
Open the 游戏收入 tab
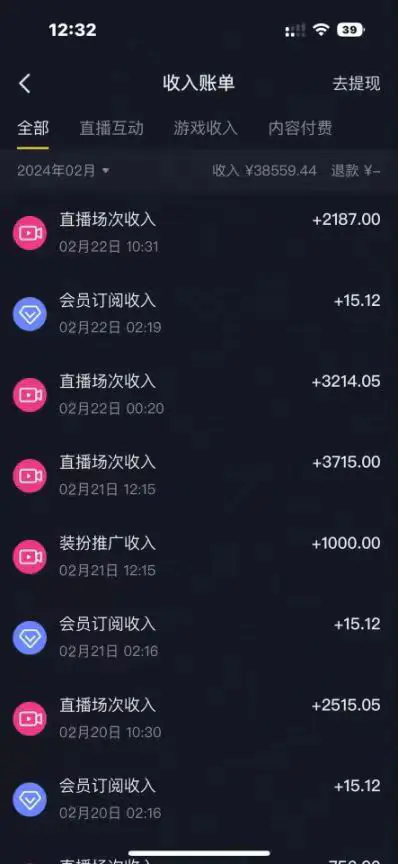[206, 128]
